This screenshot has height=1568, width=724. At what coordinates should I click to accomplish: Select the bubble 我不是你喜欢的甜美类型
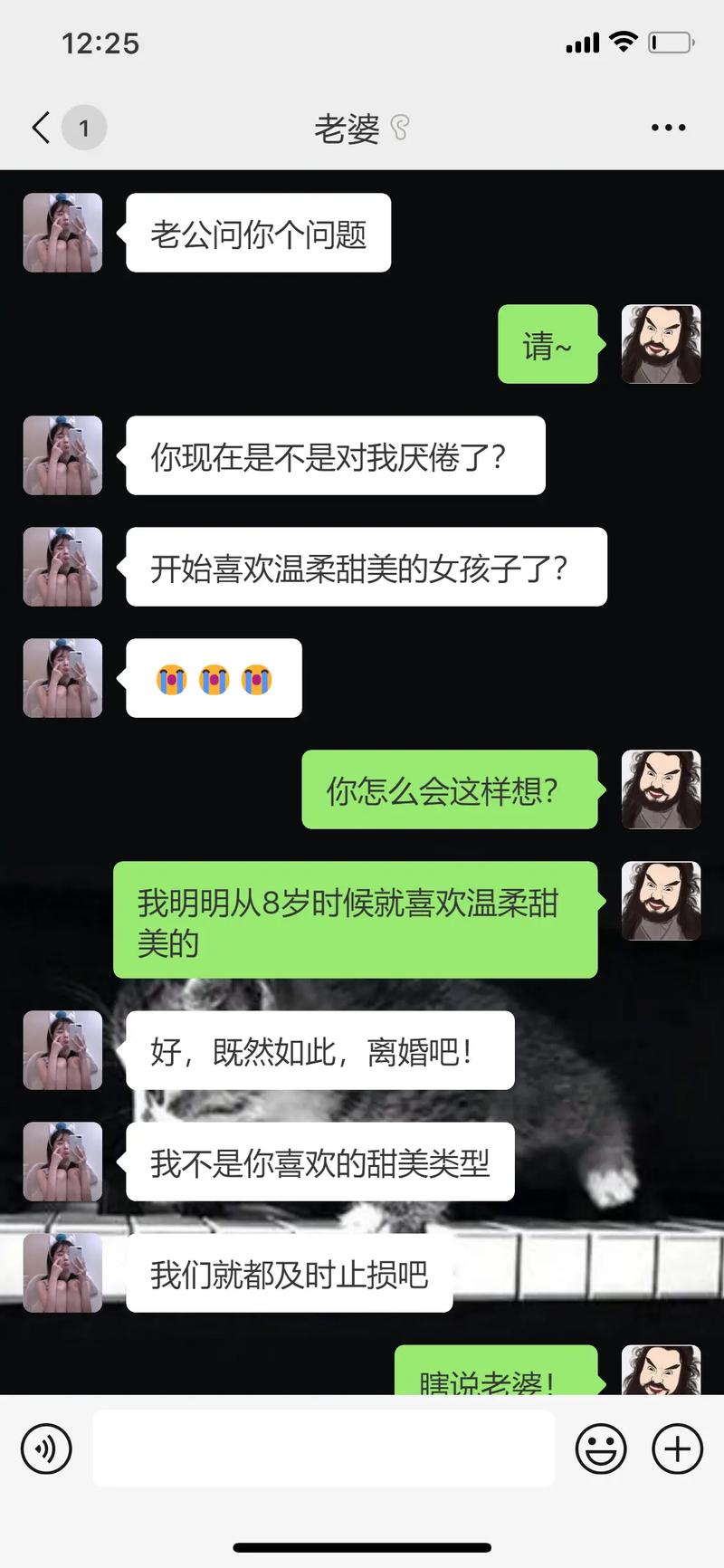[x=320, y=1162]
